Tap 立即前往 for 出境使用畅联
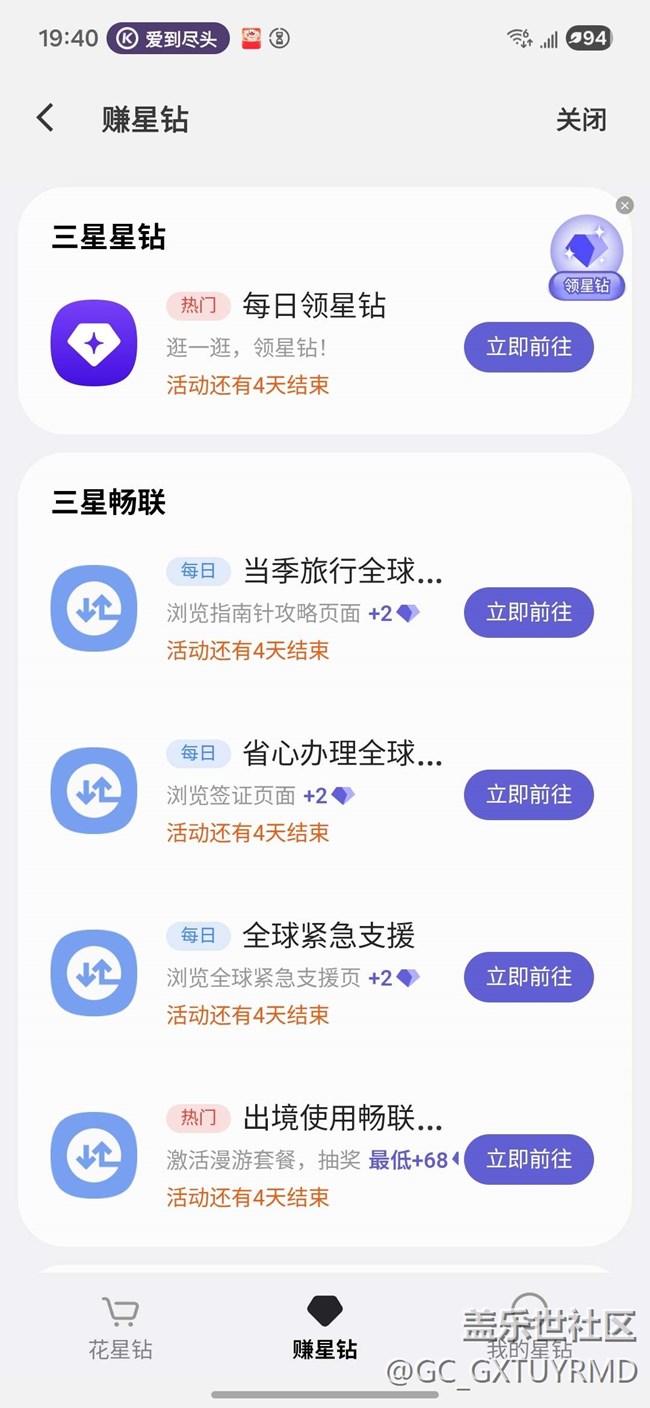Image resolution: width=650 pixels, height=1408 pixels. pyautogui.click(x=528, y=1159)
